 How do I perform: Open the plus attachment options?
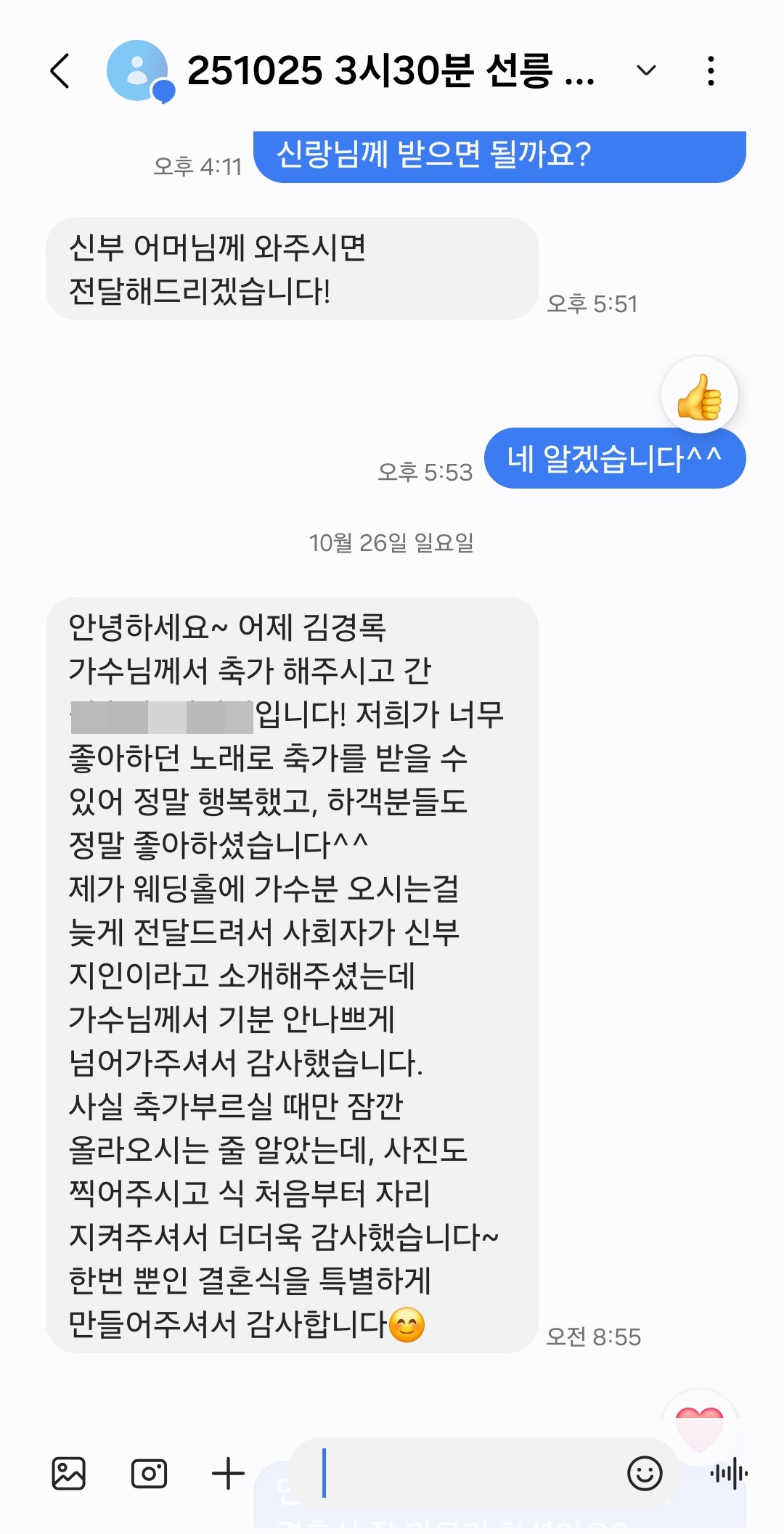228,1474
